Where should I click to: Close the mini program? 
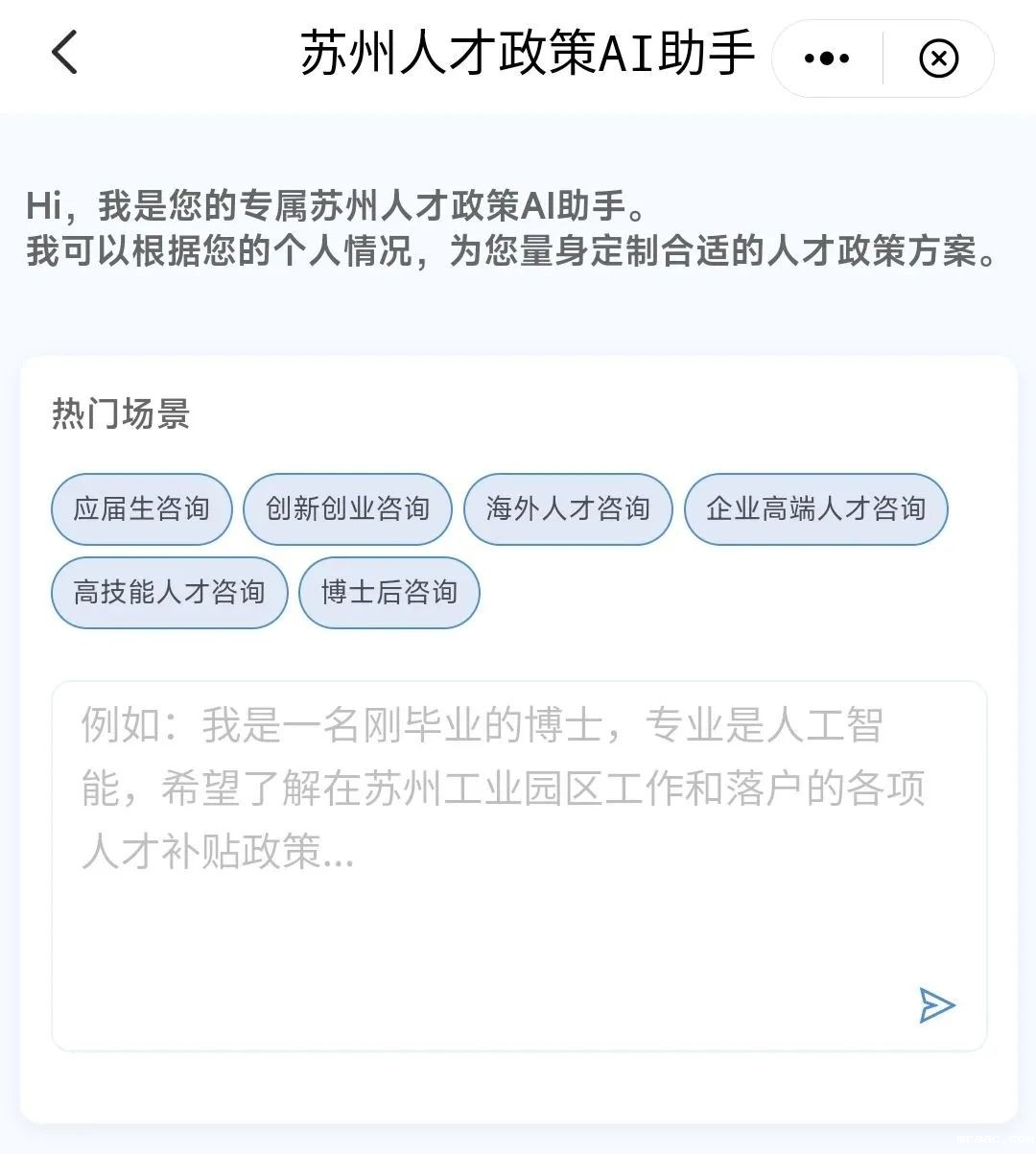click(x=938, y=59)
